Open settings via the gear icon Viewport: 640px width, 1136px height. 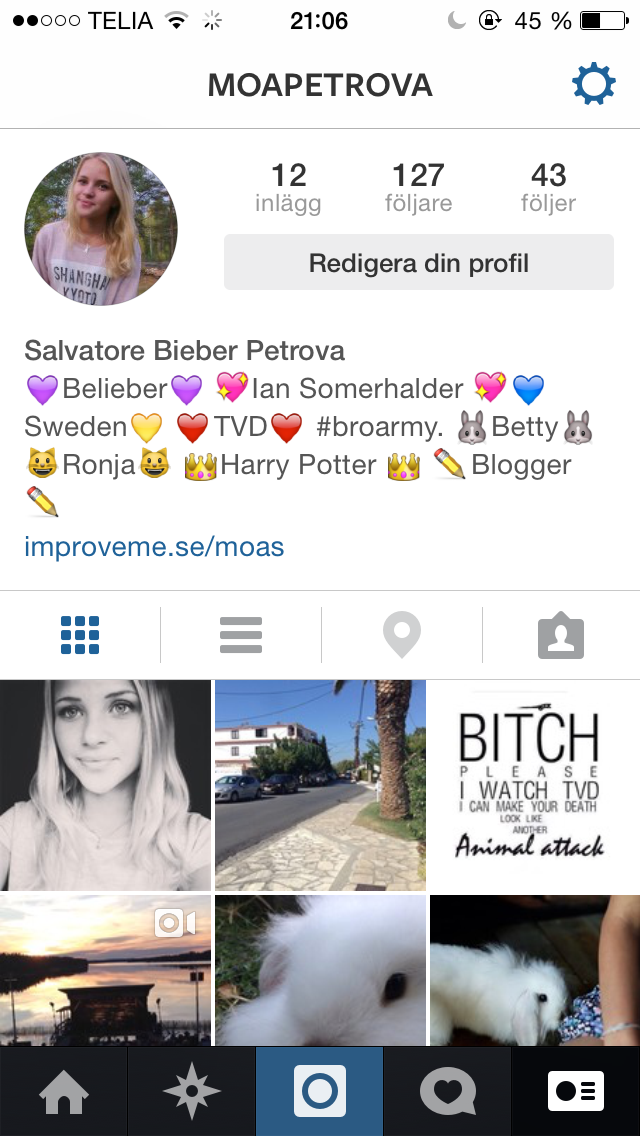[x=593, y=86]
